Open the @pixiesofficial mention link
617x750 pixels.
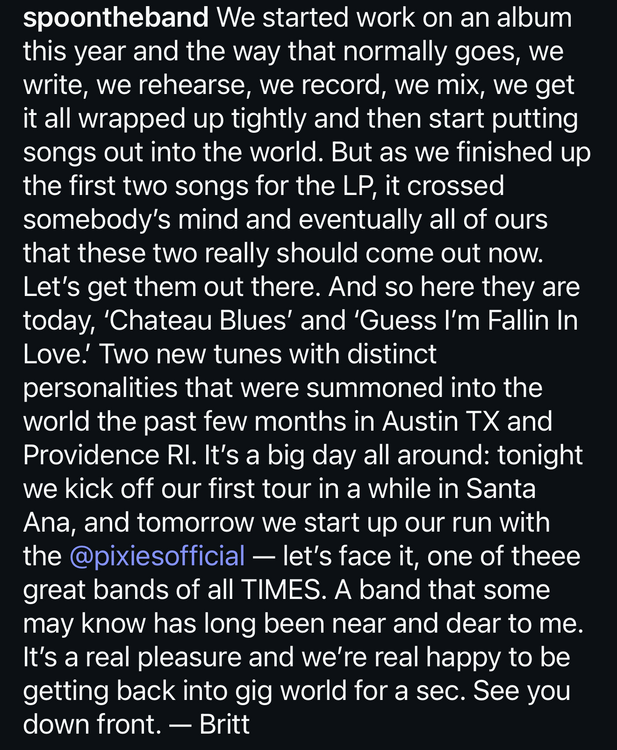pos(158,556)
